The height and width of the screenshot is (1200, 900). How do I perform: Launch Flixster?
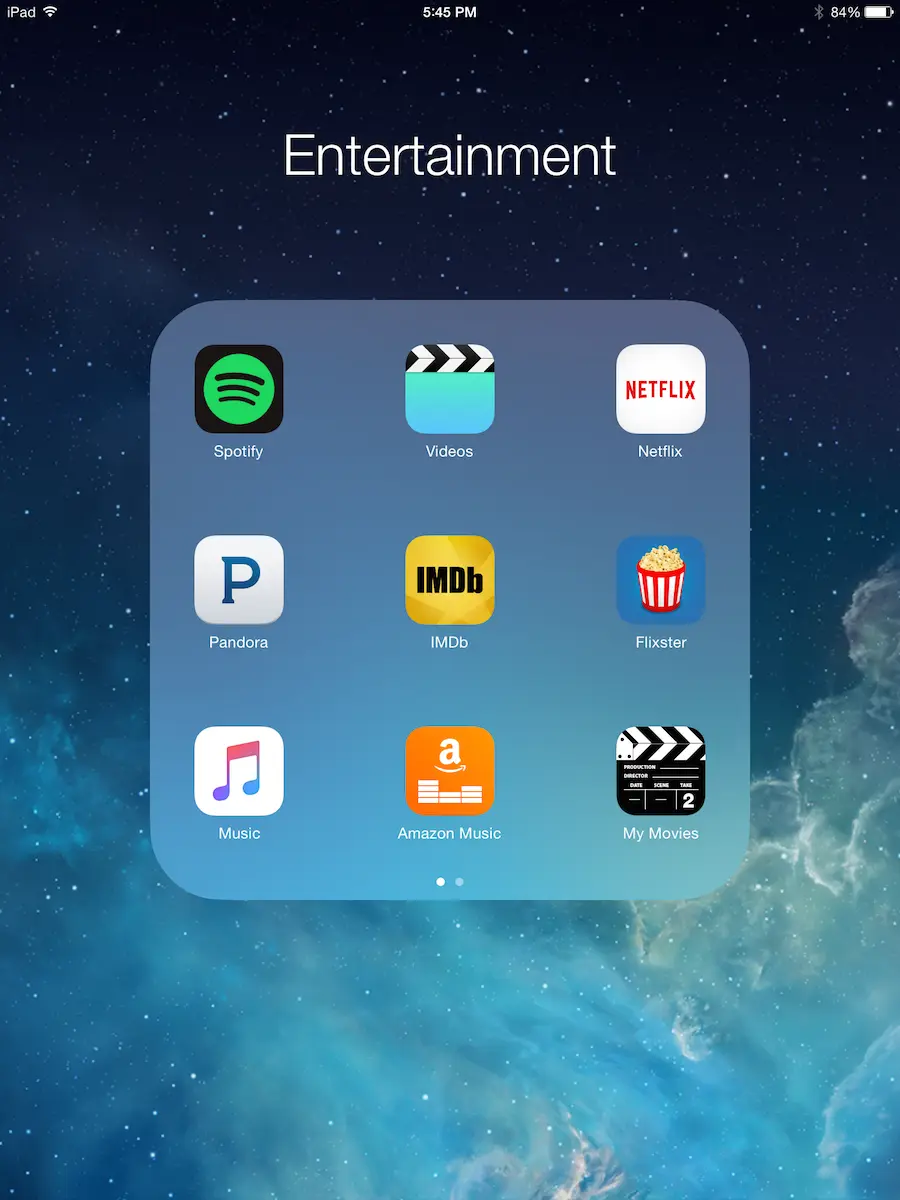661,580
